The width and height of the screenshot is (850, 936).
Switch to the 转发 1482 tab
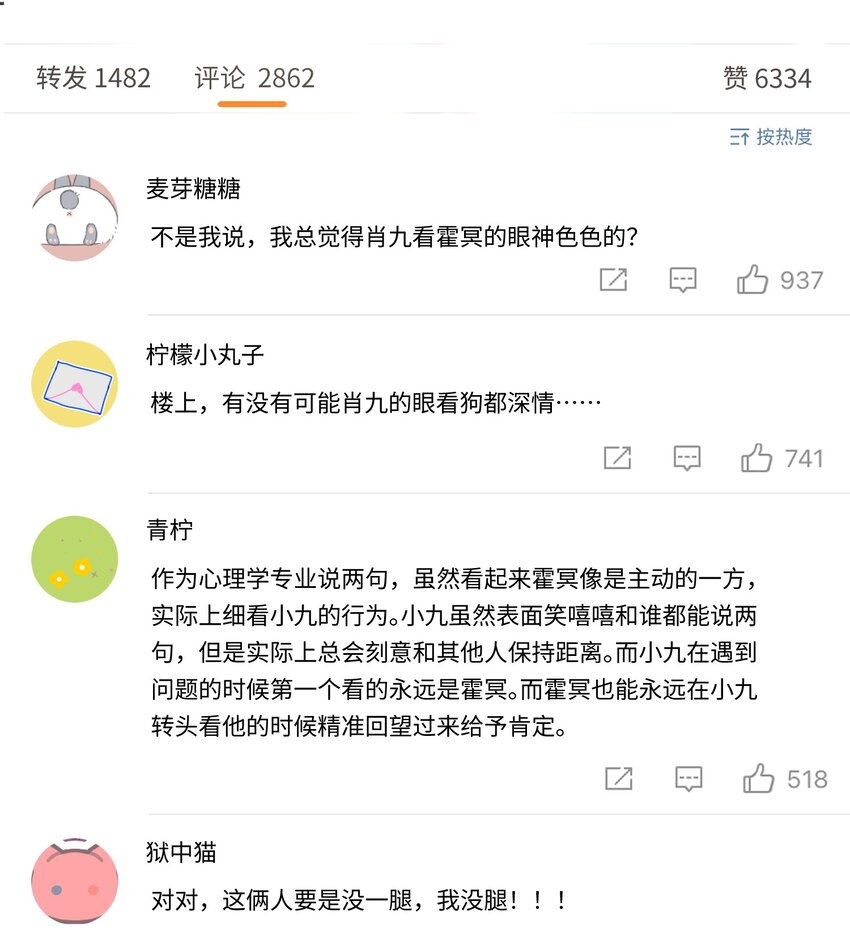[x=93, y=78]
